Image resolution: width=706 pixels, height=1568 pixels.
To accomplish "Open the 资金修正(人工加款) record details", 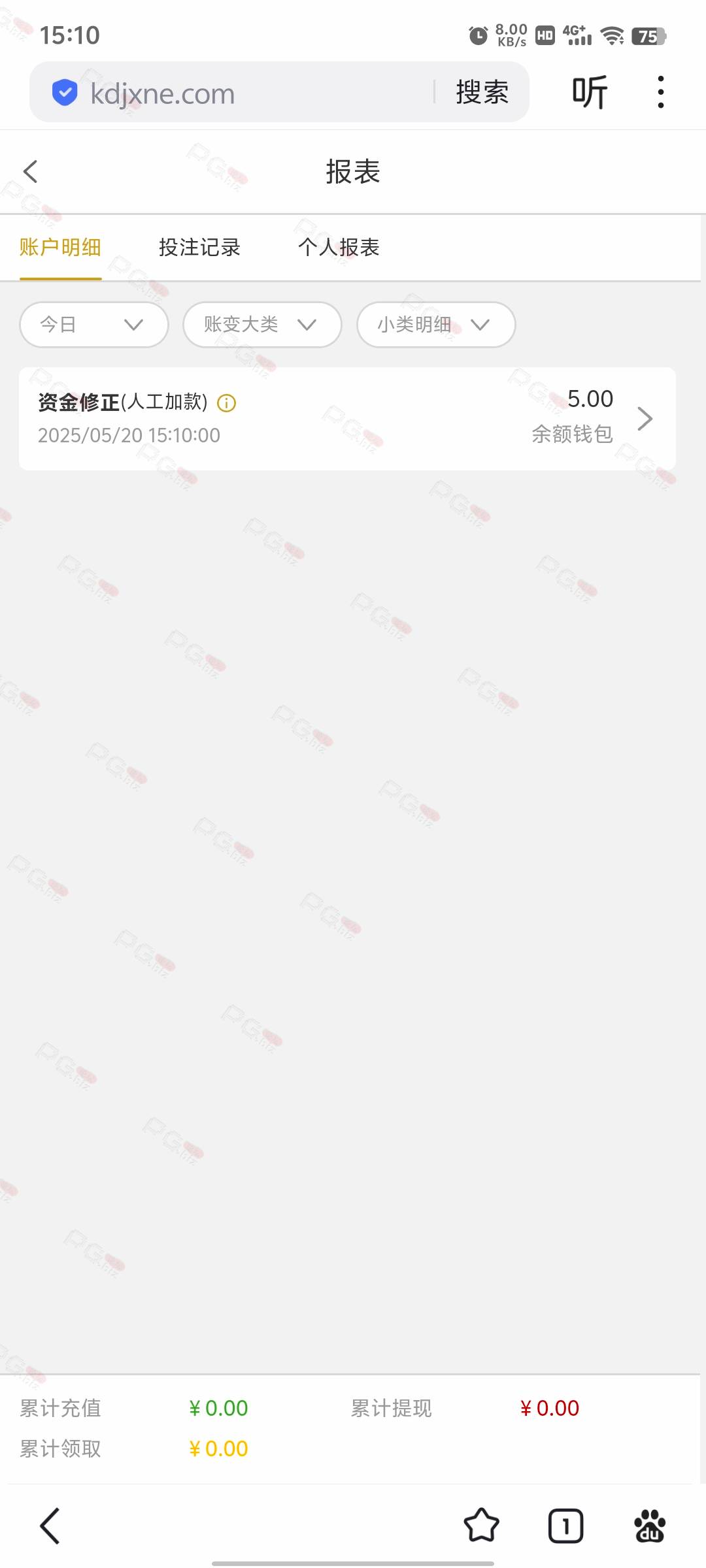I will [x=347, y=419].
